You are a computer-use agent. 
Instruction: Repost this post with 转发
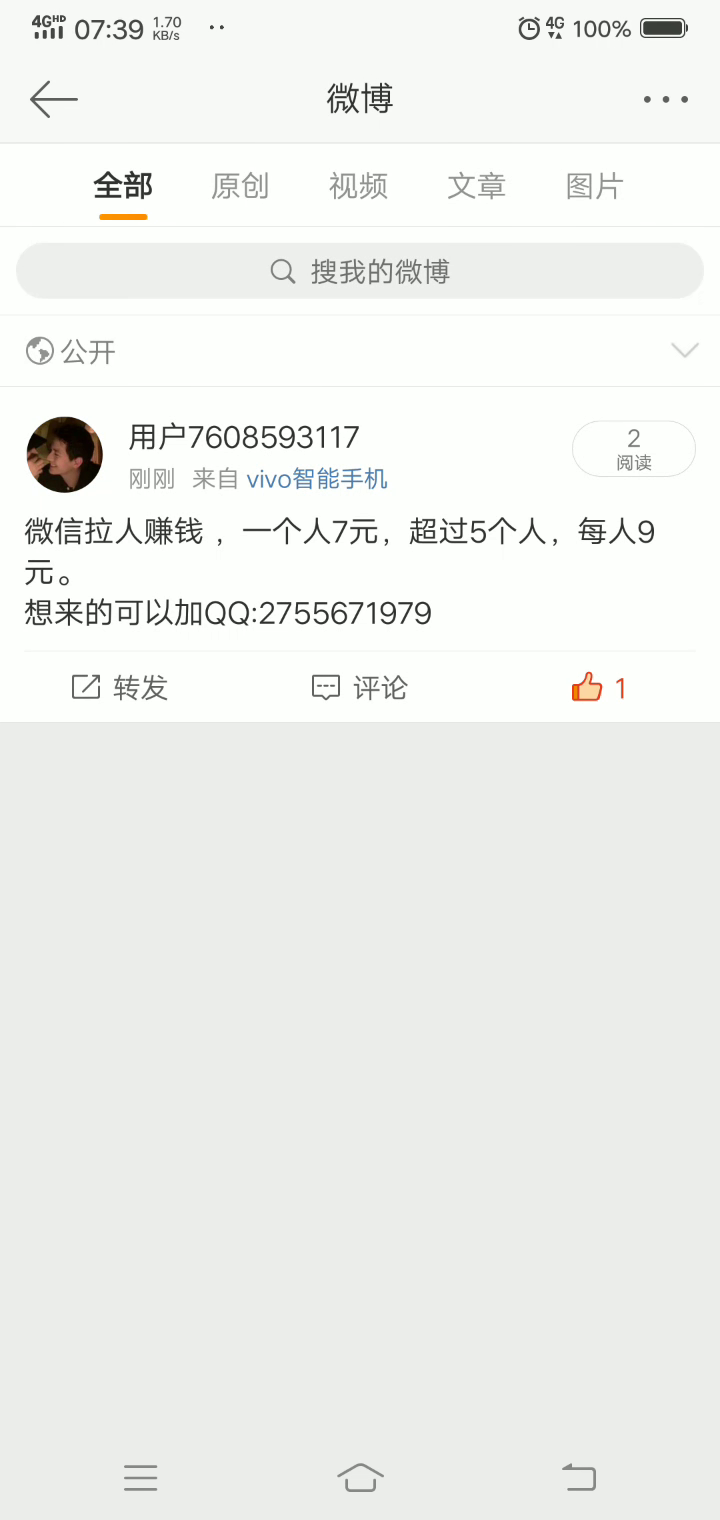pyautogui.click(x=120, y=687)
